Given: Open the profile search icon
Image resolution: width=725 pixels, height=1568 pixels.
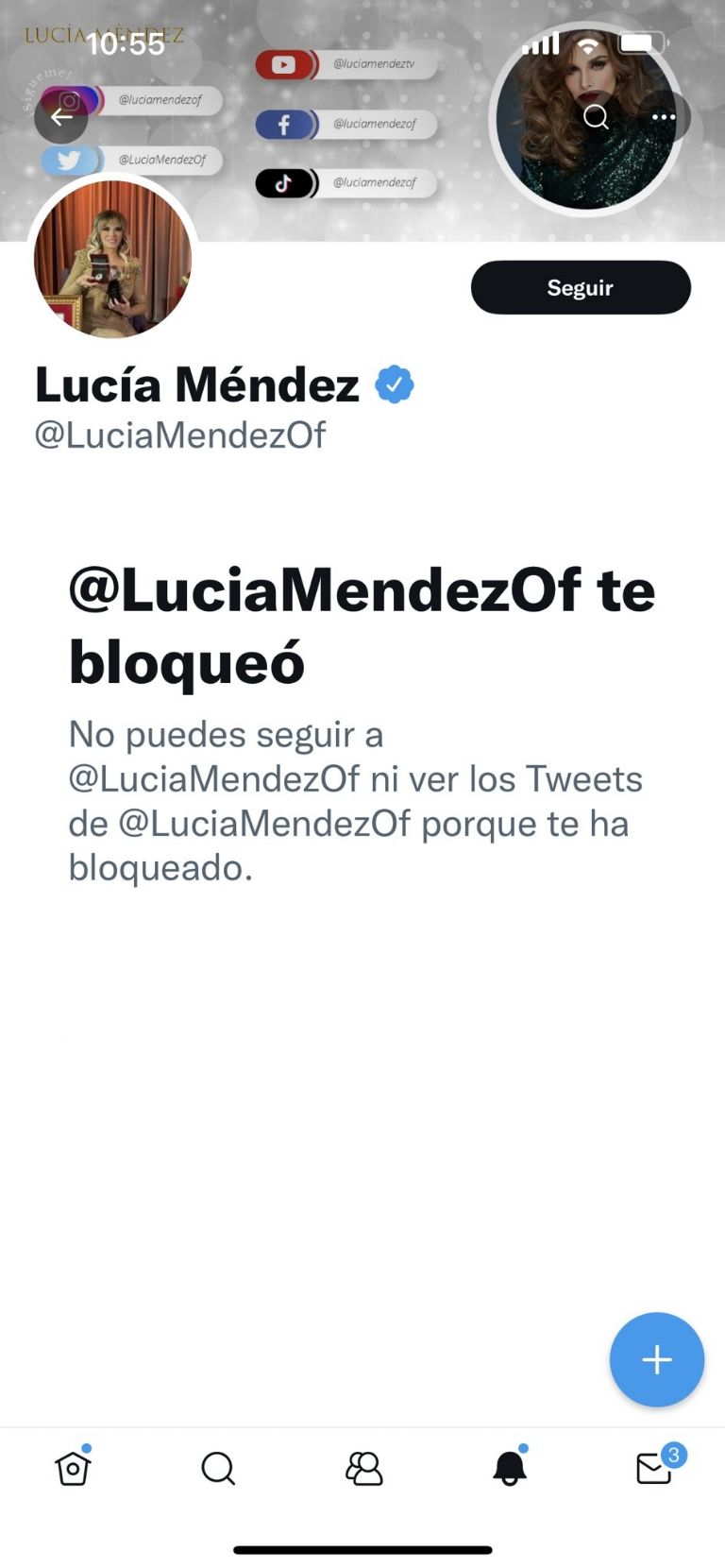Looking at the screenshot, I should (595, 117).
